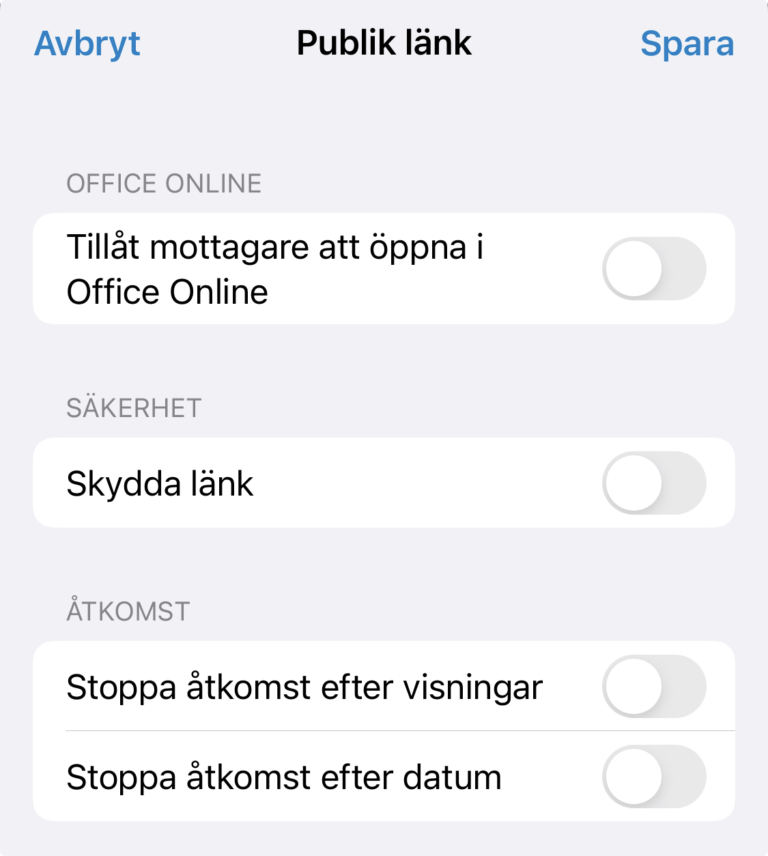Tap the OFFICE ONLINE section header
The image size is (768, 856).
163,183
